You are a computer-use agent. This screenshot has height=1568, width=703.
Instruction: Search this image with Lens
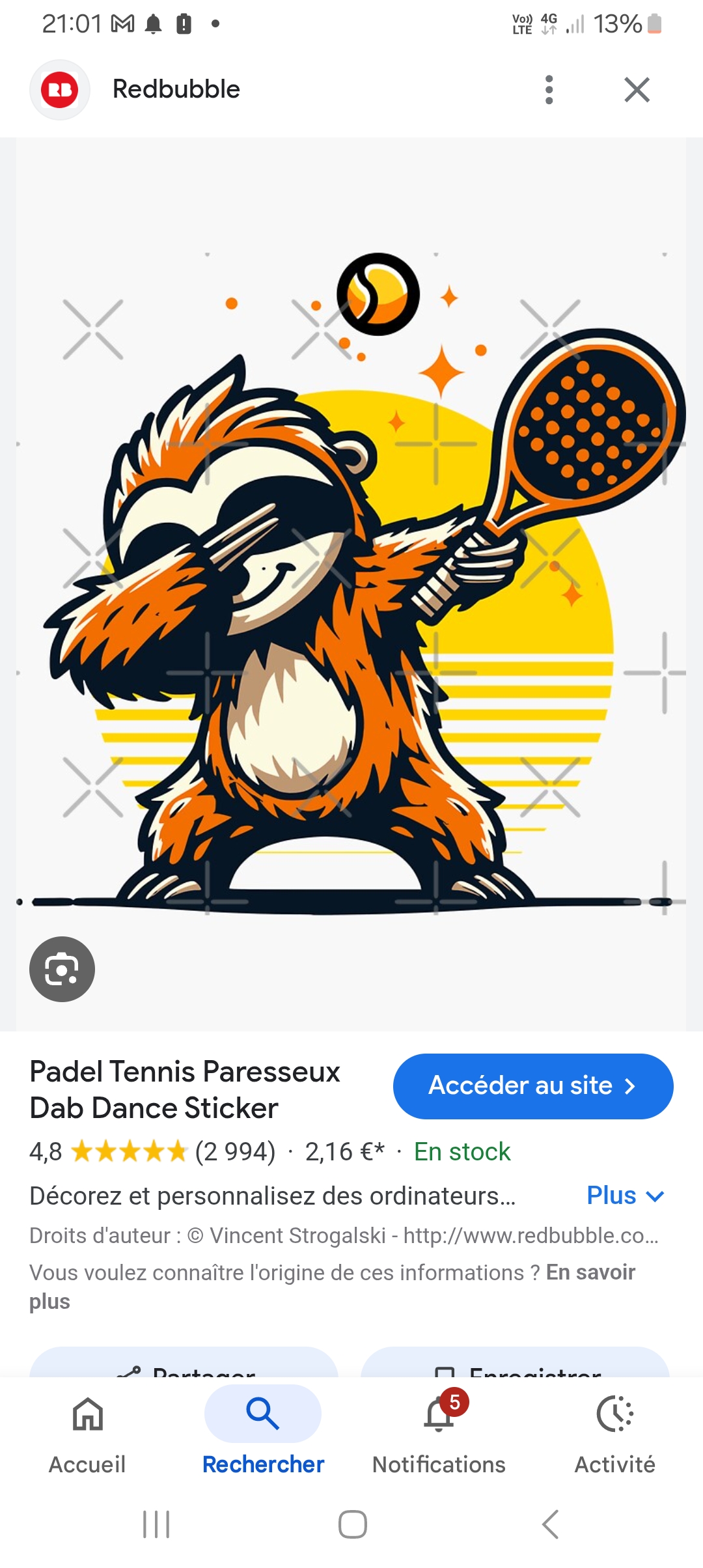click(x=62, y=969)
